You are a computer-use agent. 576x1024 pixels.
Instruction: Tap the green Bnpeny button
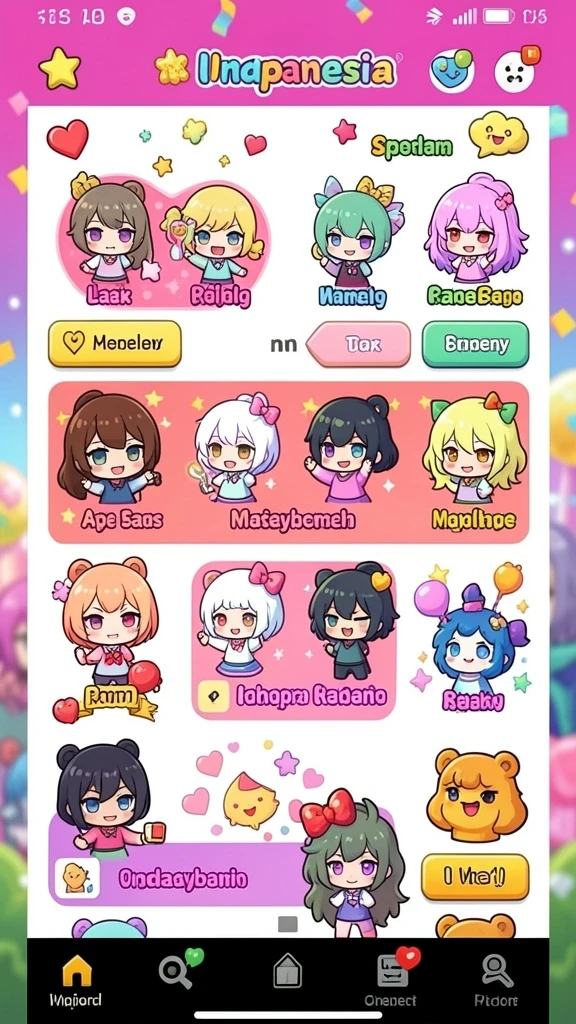tap(475, 344)
